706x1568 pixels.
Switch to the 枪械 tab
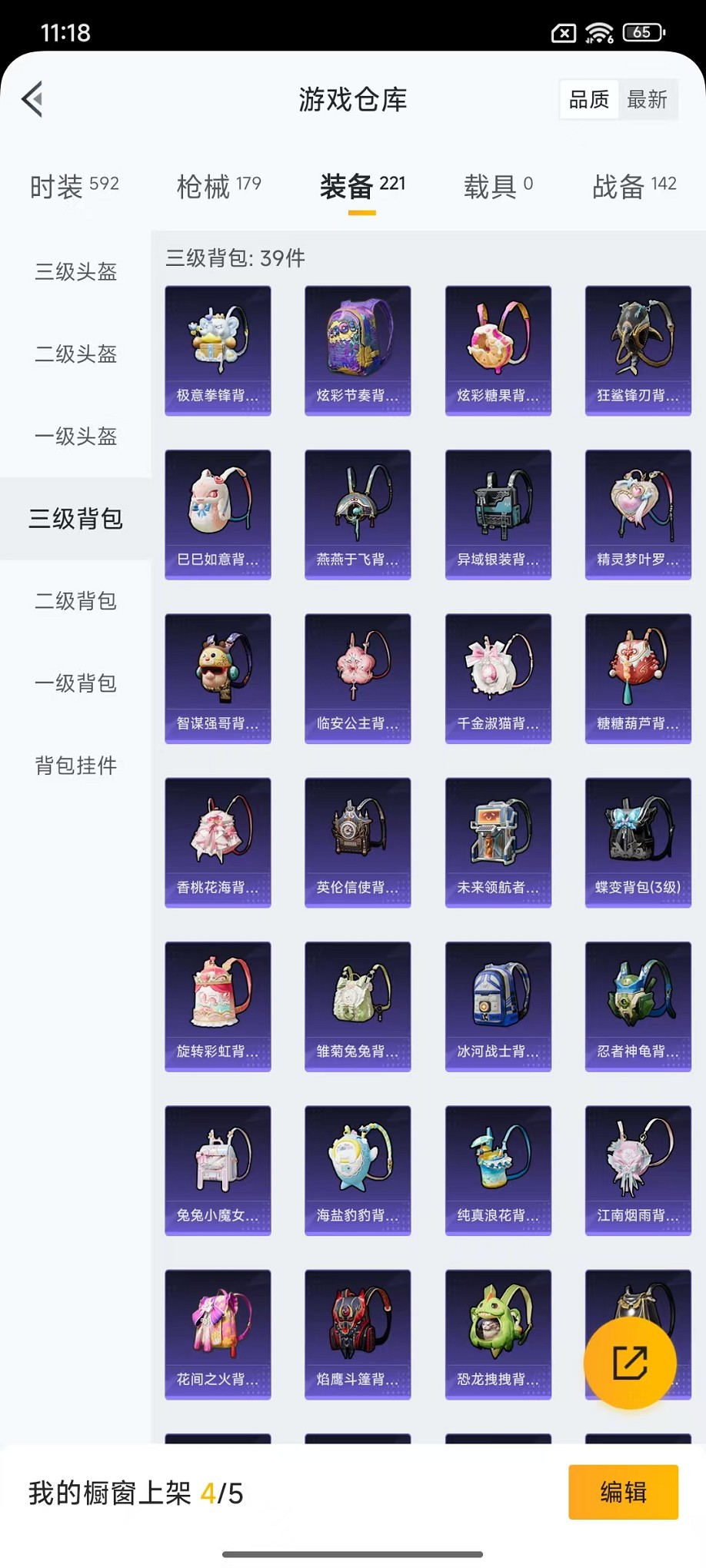219,186
